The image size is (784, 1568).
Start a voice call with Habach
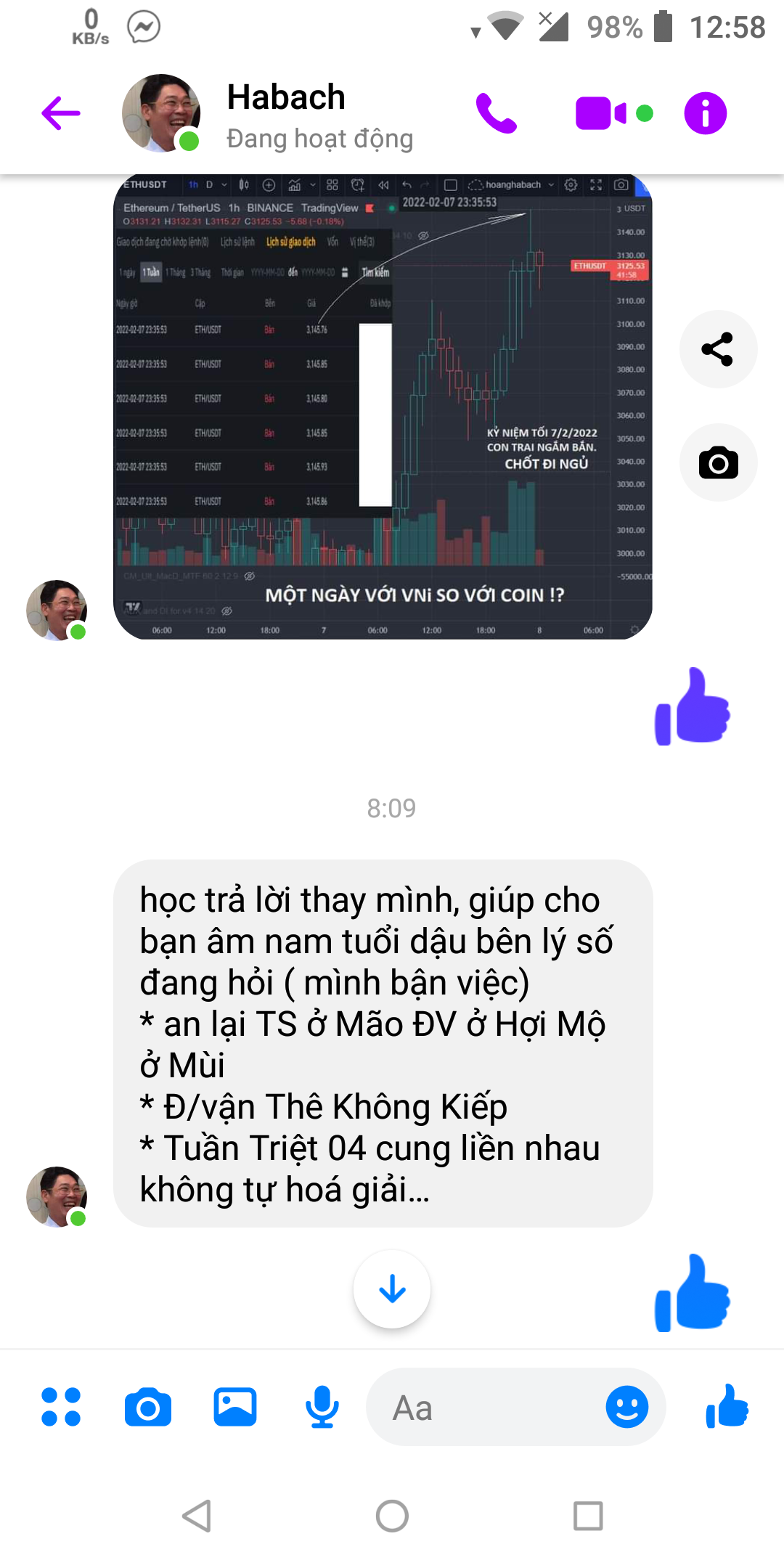pos(496,113)
